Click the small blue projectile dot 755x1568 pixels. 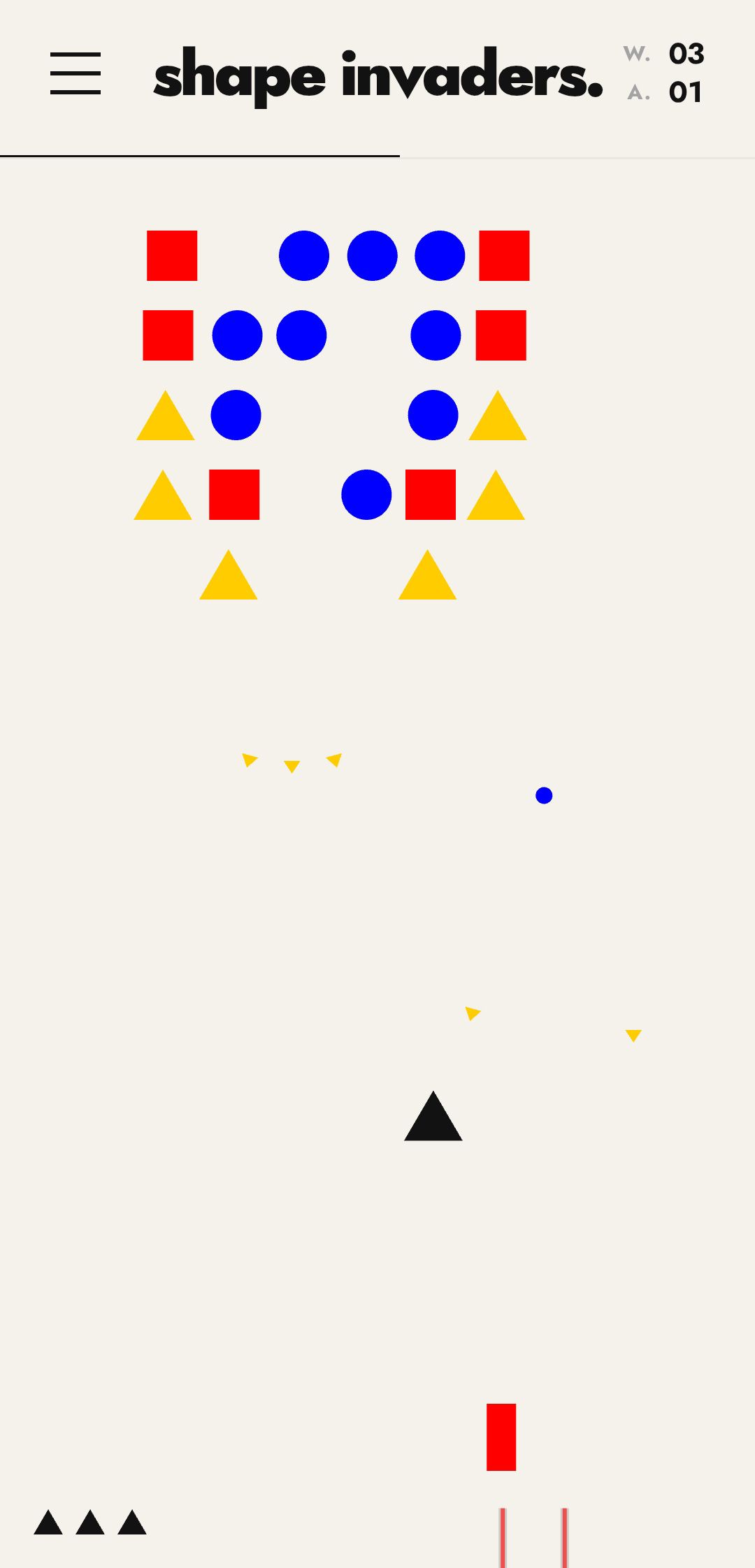(x=545, y=794)
